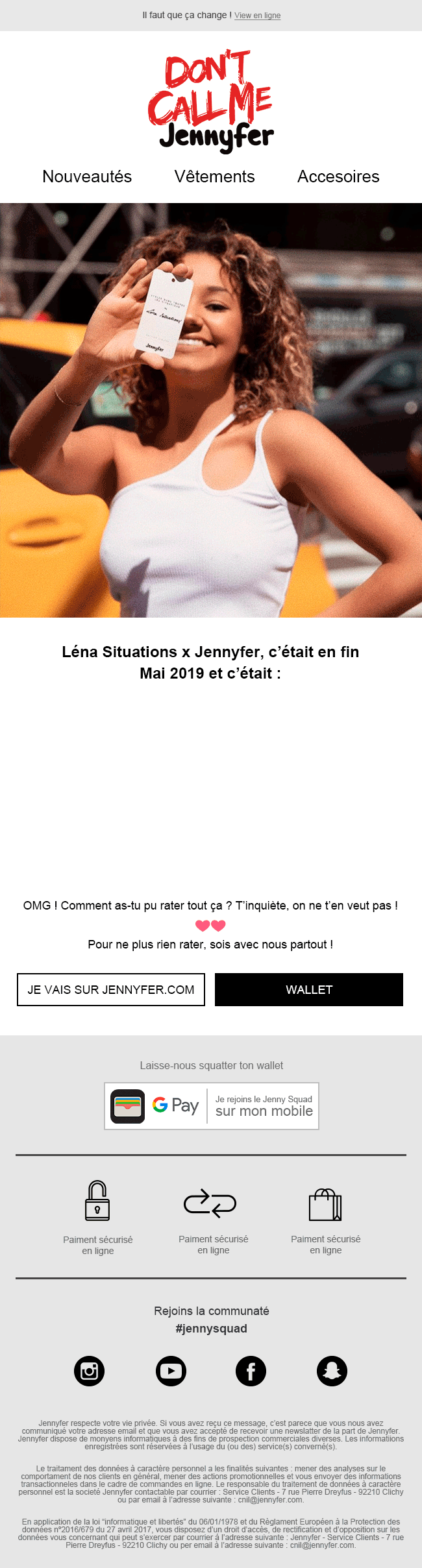The image size is (422, 1568).
Task: Open Jennyfer's Instagram page
Action: click(90, 1371)
